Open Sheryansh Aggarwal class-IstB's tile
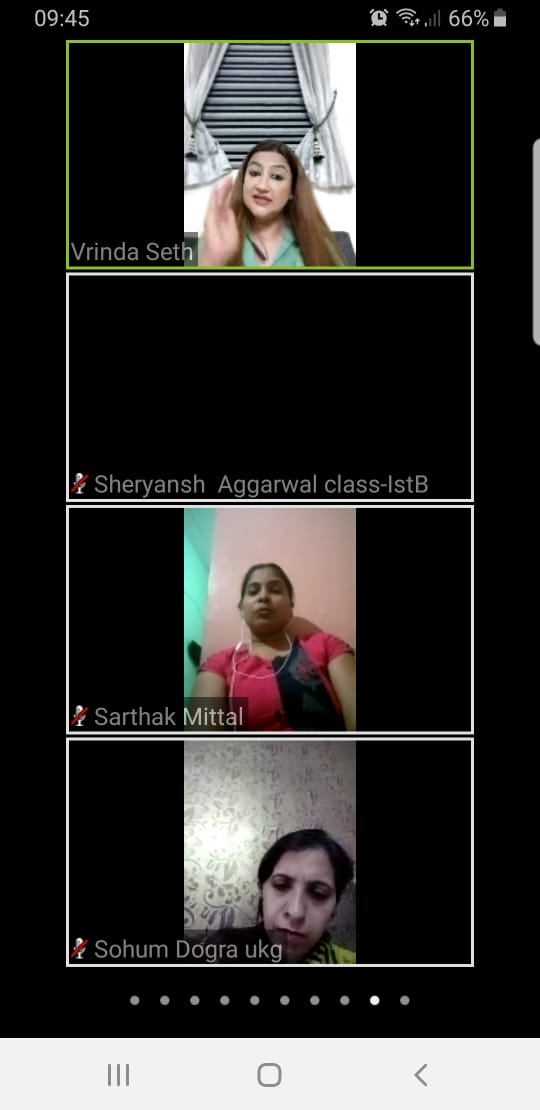 pyautogui.click(x=270, y=387)
